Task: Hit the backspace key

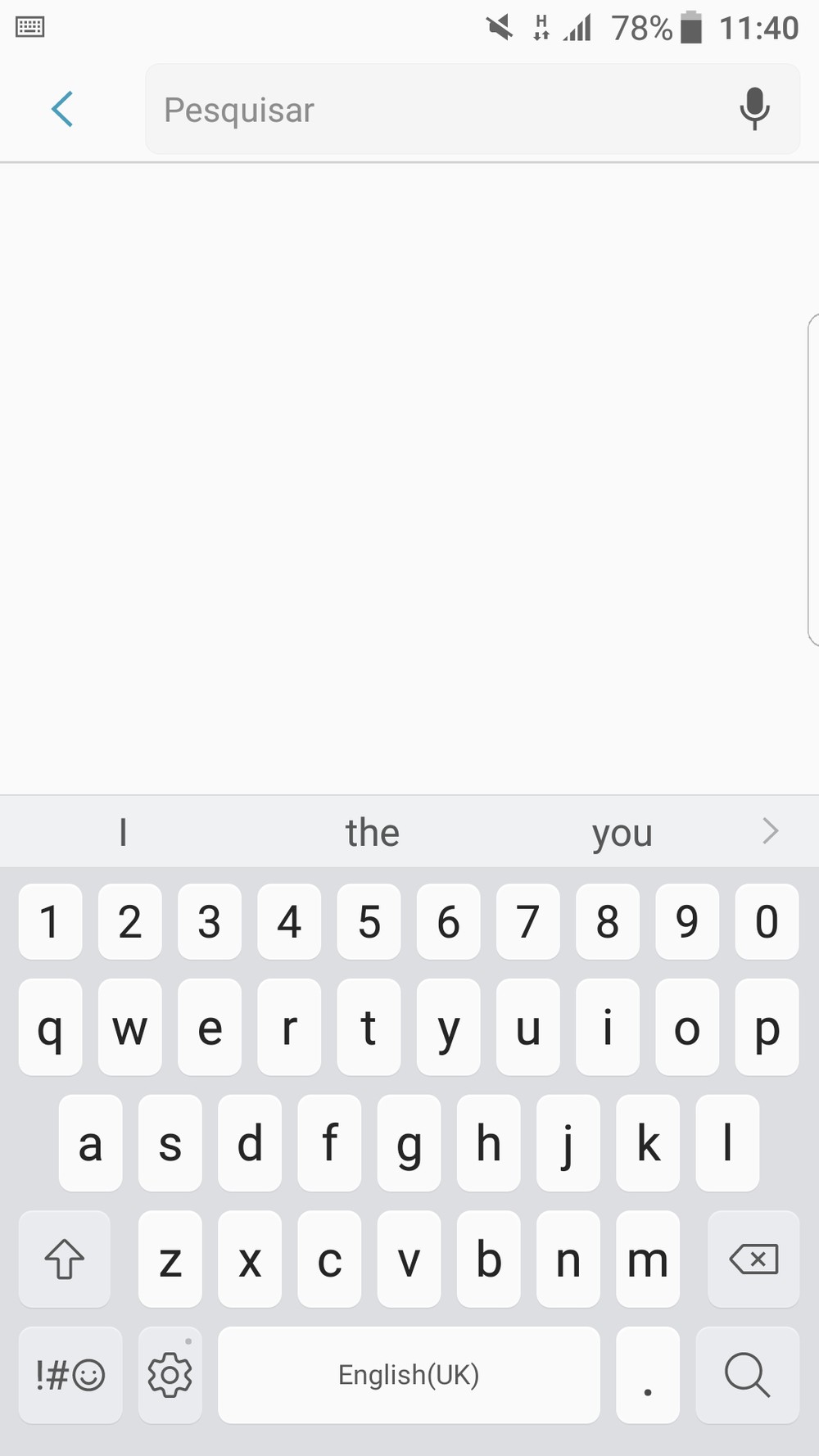Action: tap(753, 1259)
